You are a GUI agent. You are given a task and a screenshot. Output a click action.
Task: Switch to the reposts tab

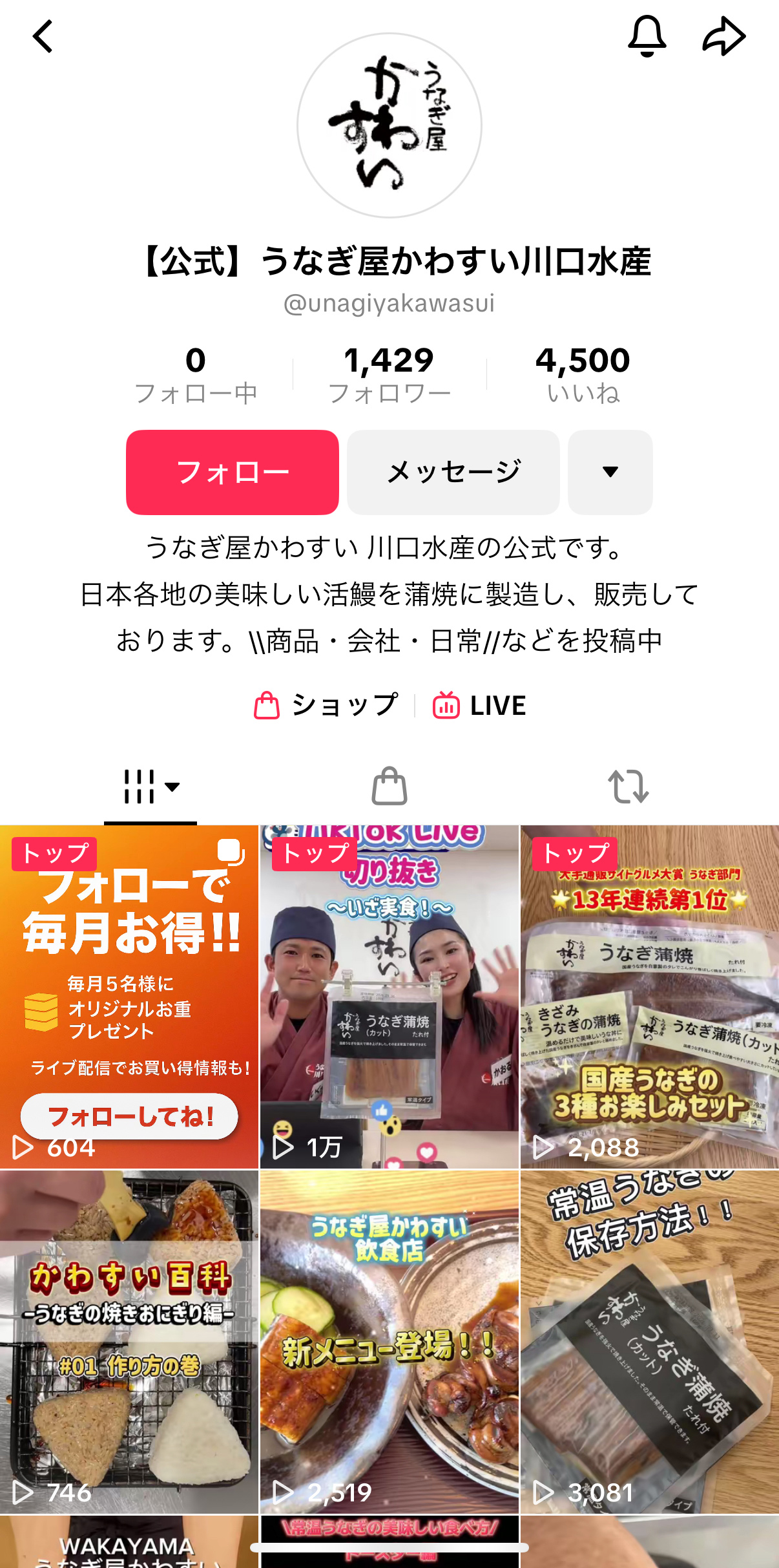coord(628,787)
